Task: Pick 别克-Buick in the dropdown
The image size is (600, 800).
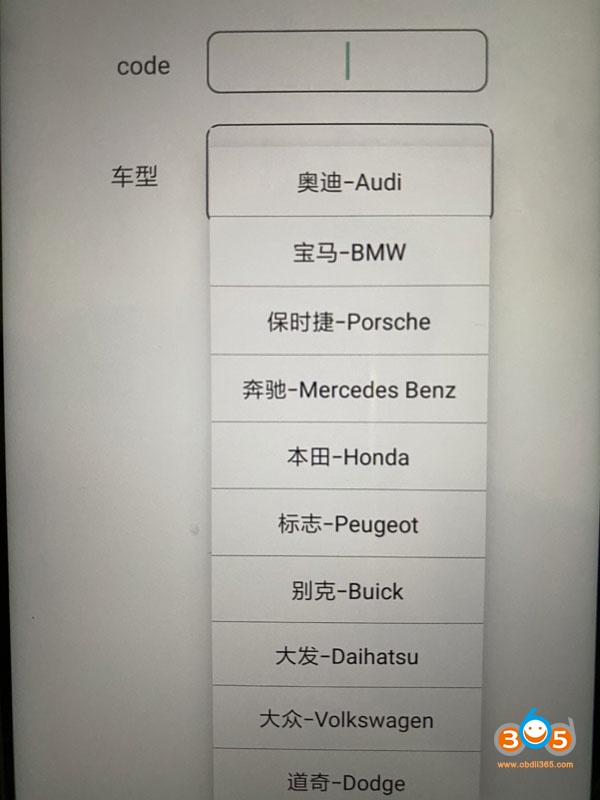Action: pyautogui.click(x=347, y=590)
